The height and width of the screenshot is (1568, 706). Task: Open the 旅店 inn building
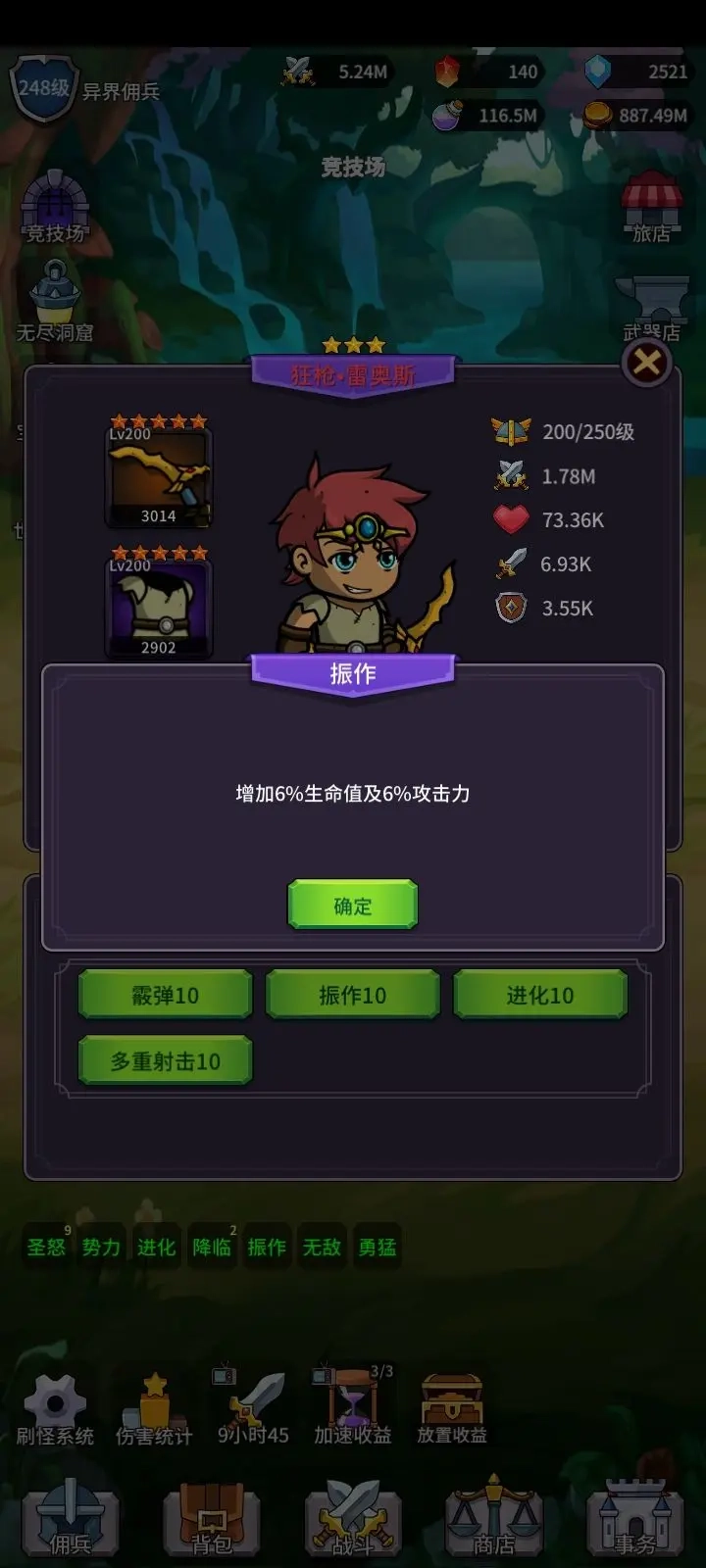point(652,206)
